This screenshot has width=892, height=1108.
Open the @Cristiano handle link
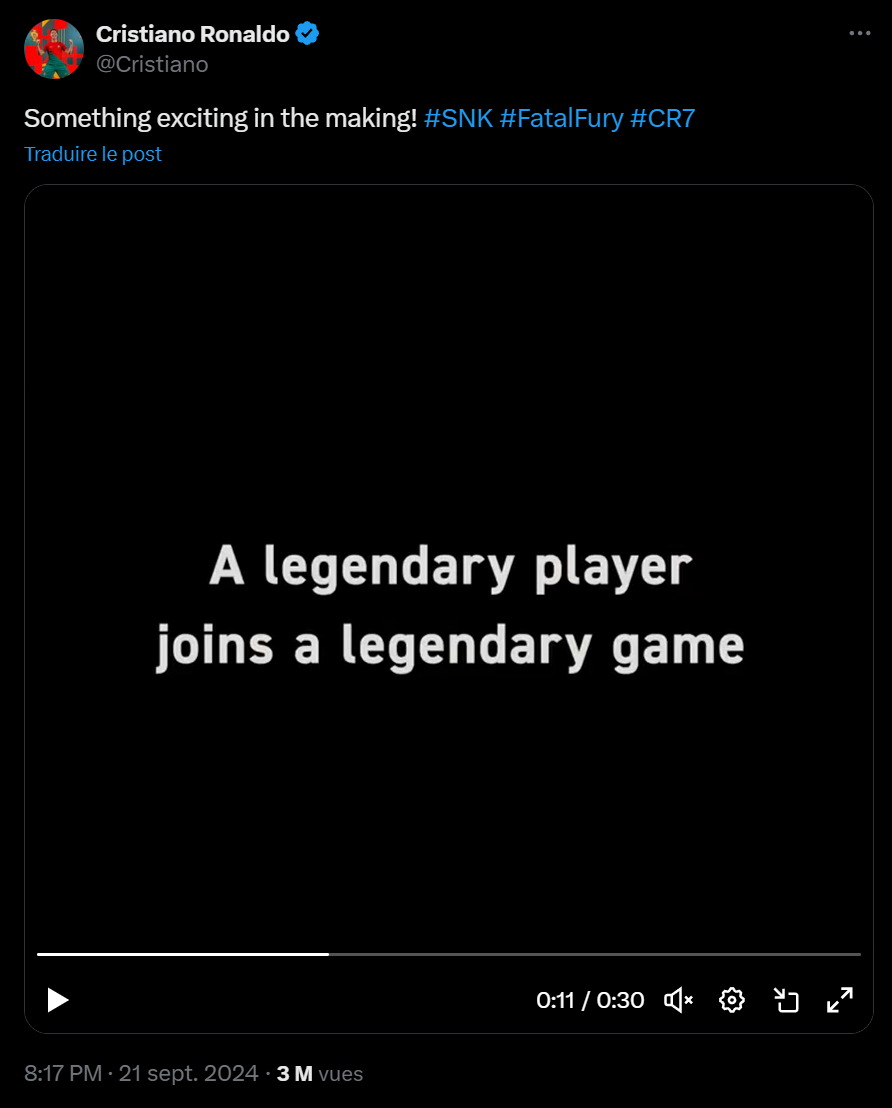pyautogui.click(x=152, y=64)
